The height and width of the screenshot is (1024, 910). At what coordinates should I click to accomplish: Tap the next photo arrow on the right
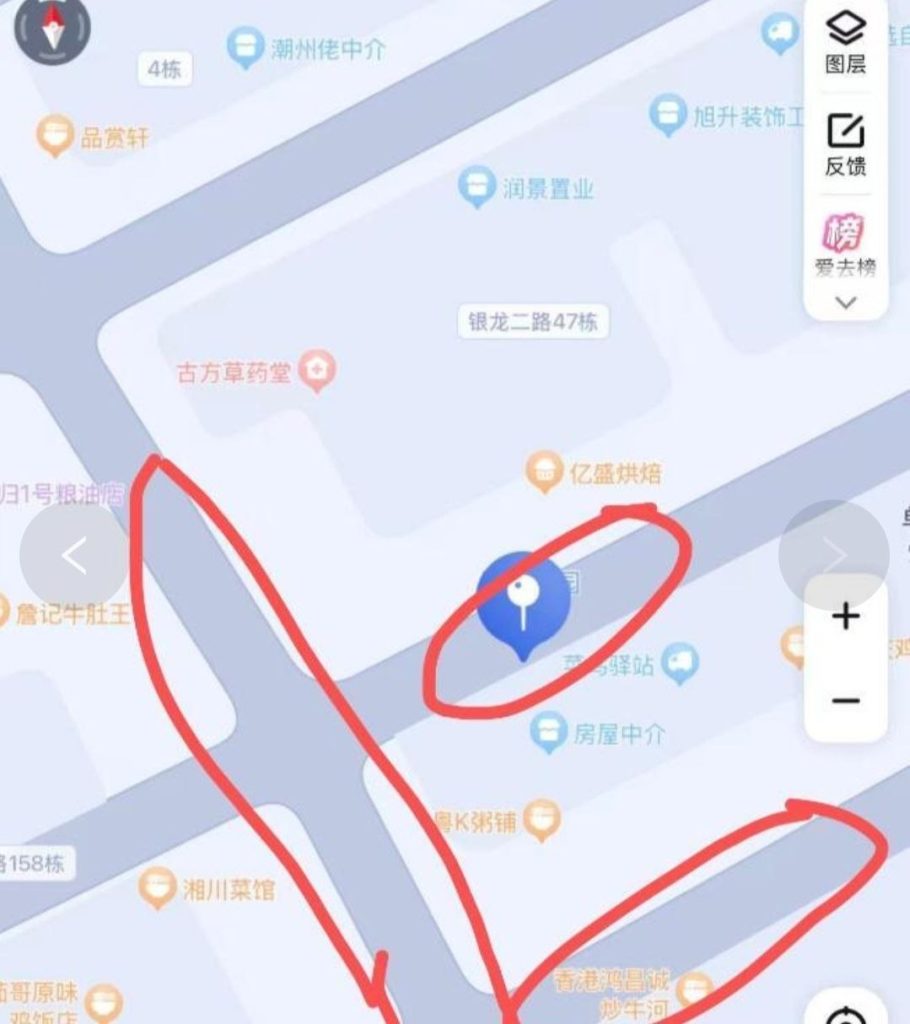(x=833, y=552)
